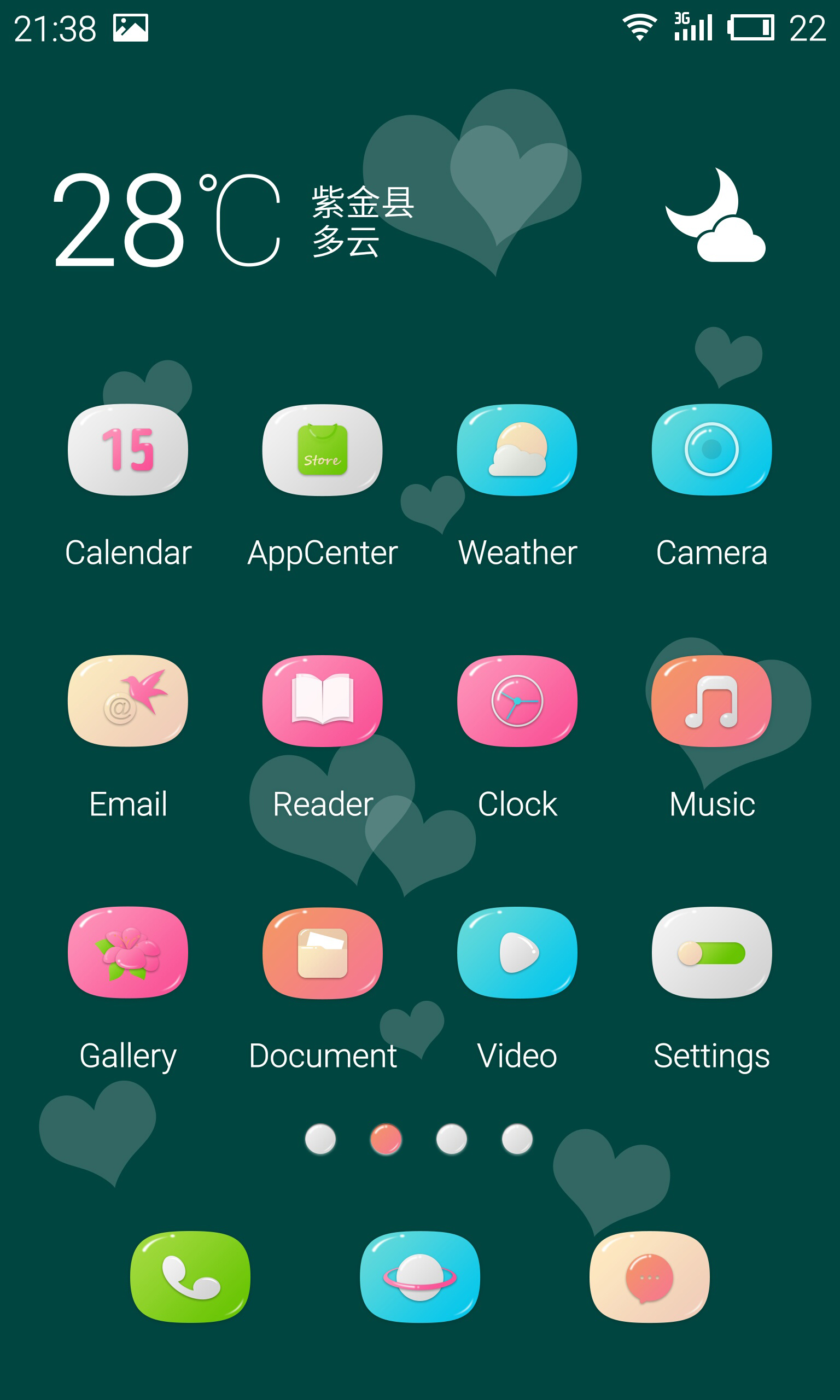The width and height of the screenshot is (840, 1400).
Task: Open the Settings app
Action: (x=711, y=953)
